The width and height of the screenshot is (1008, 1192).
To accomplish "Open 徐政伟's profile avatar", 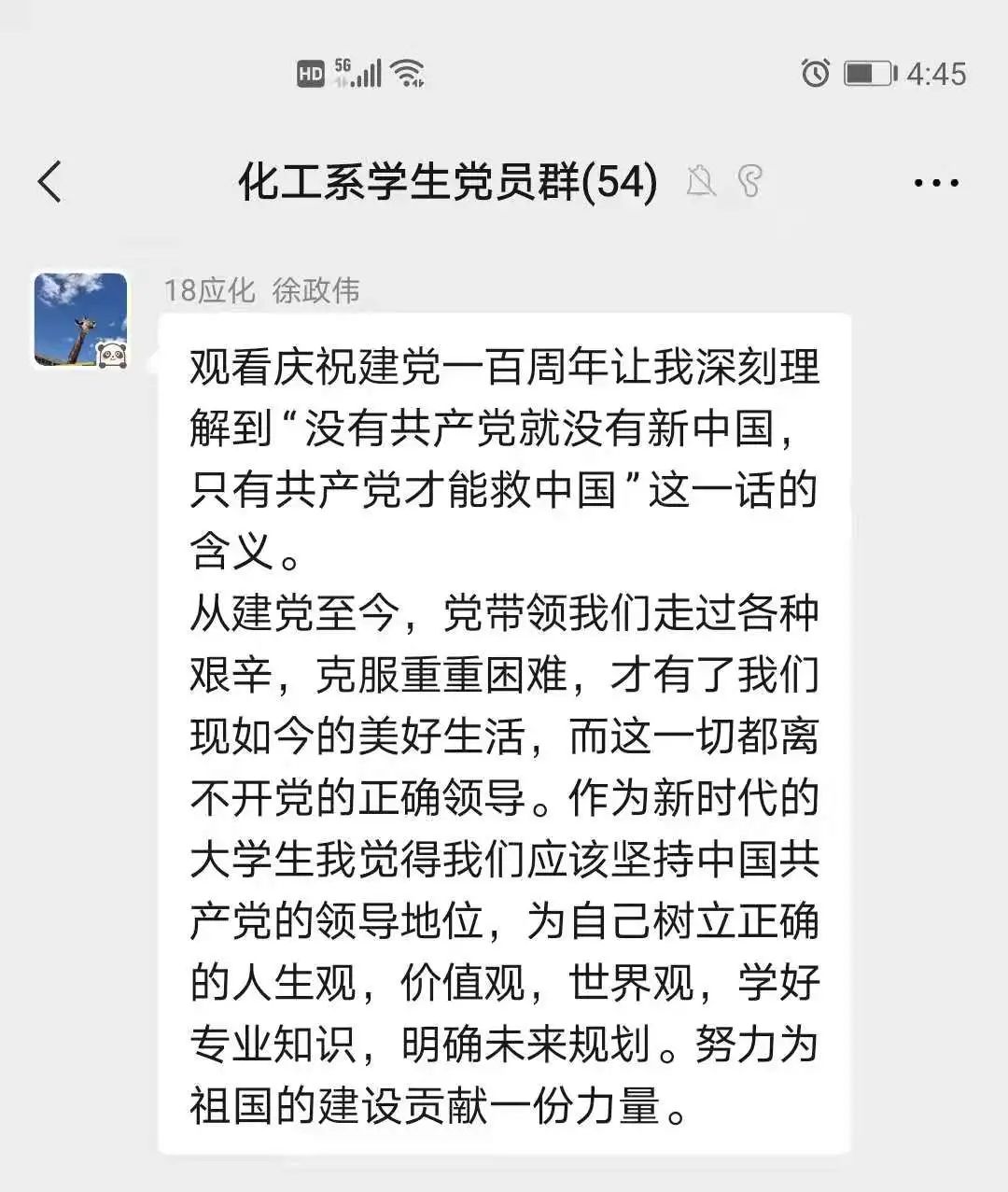I will coord(81,320).
